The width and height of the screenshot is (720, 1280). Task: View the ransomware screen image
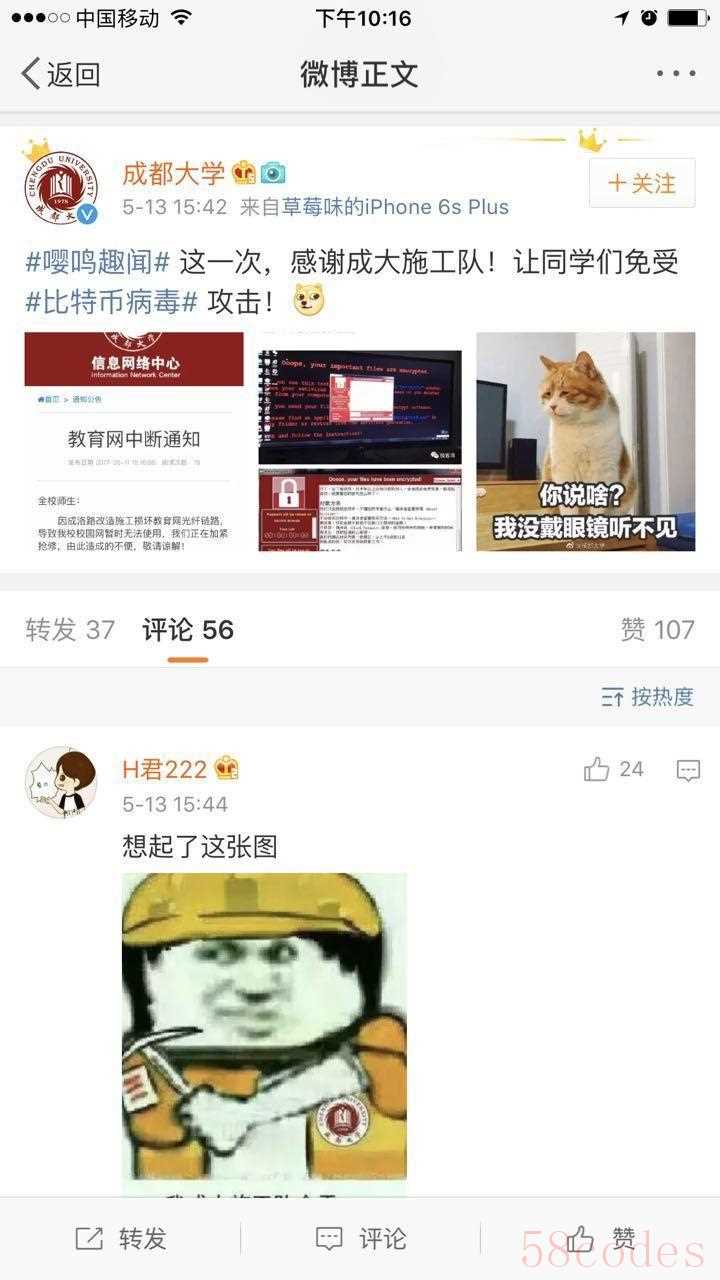tap(360, 441)
